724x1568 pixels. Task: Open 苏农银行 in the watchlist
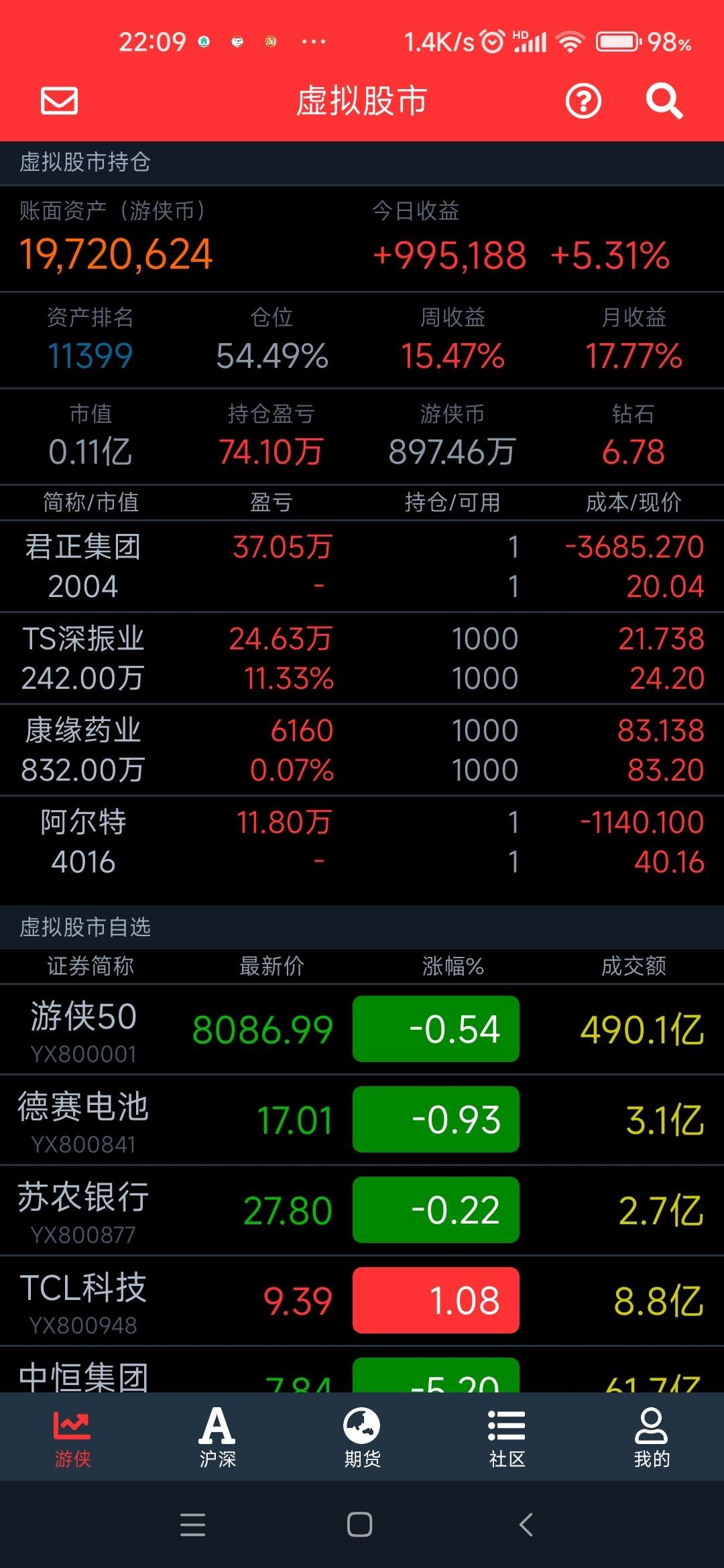pyautogui.click(x=362, y=1210)
